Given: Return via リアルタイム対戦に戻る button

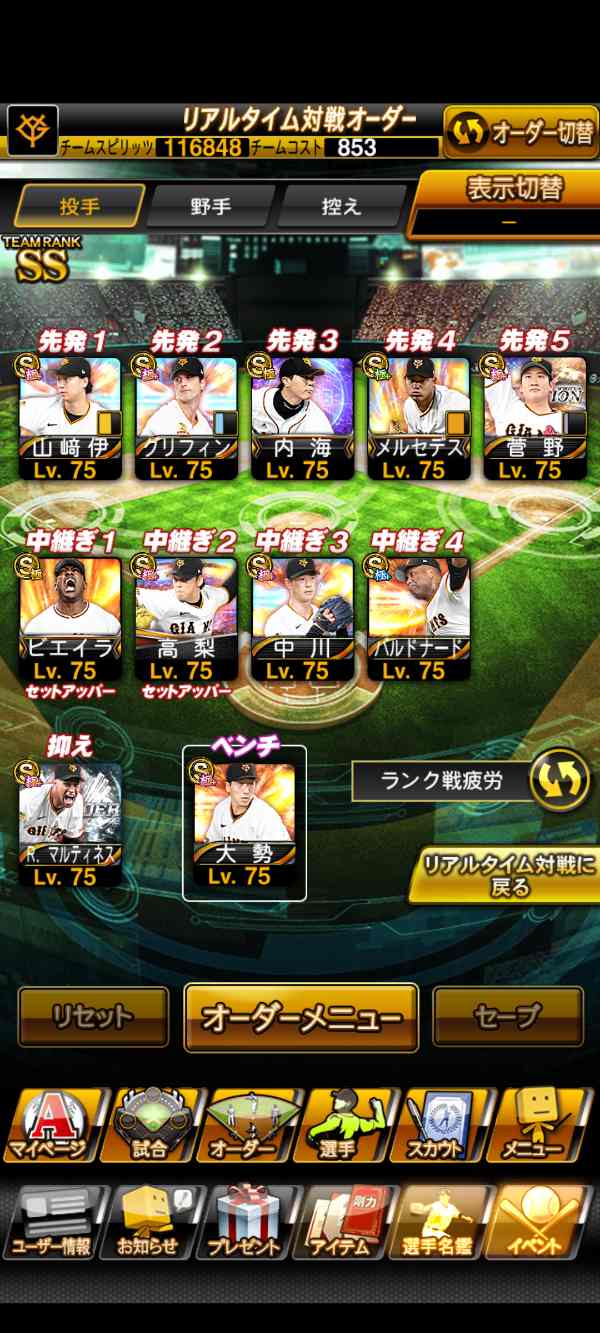Looking at the screenshot, I should 508,875.
